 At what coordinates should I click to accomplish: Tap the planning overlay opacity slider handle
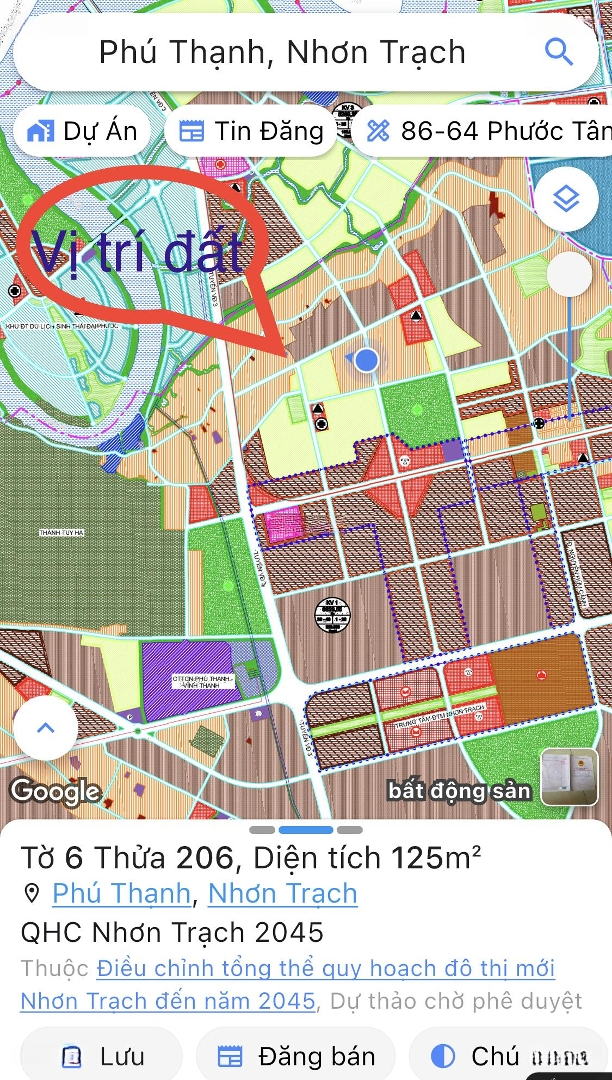[x=569, y=275]
